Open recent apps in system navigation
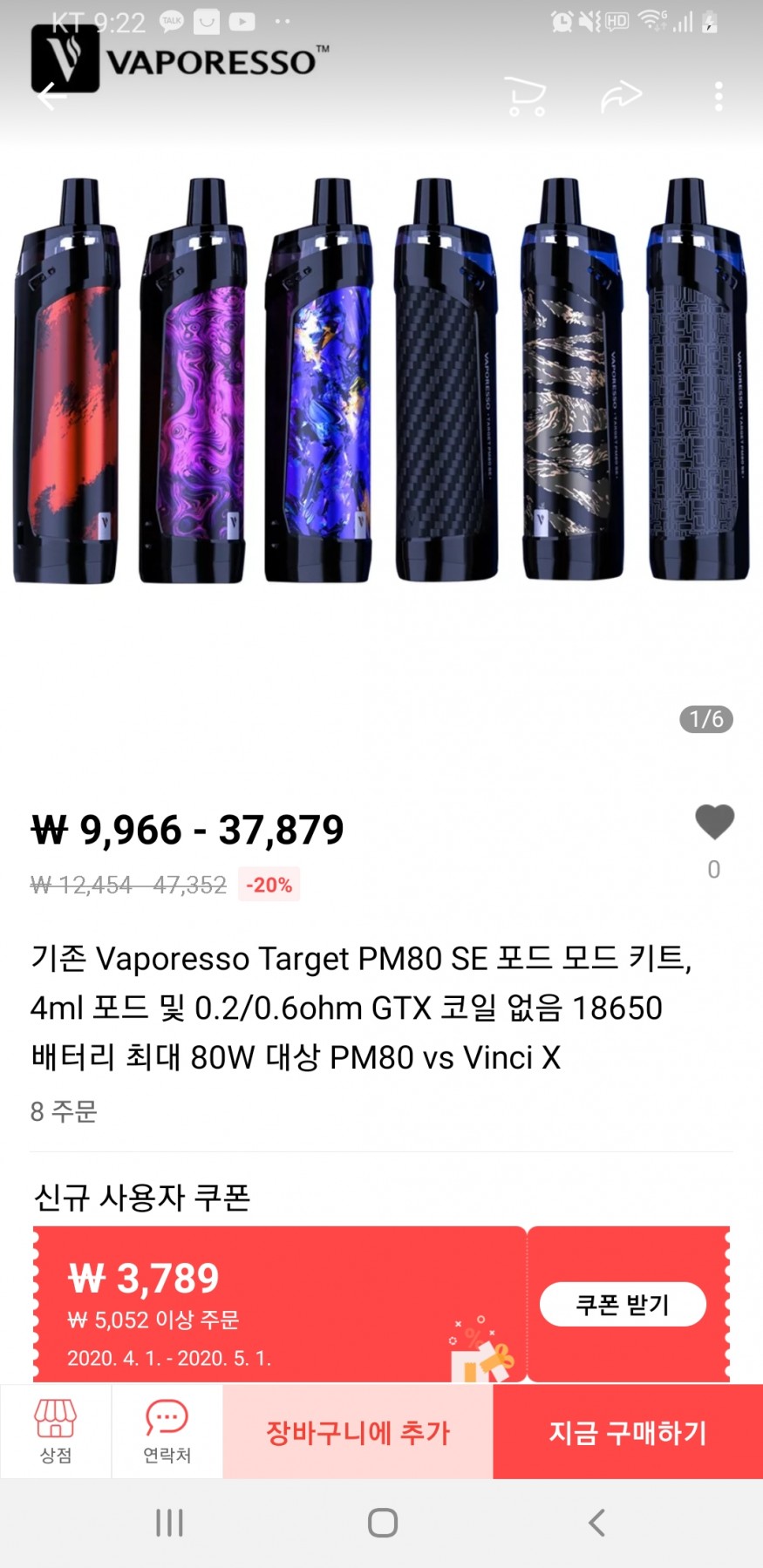Screen dimensions: 763x1568 pos(169,1523)
